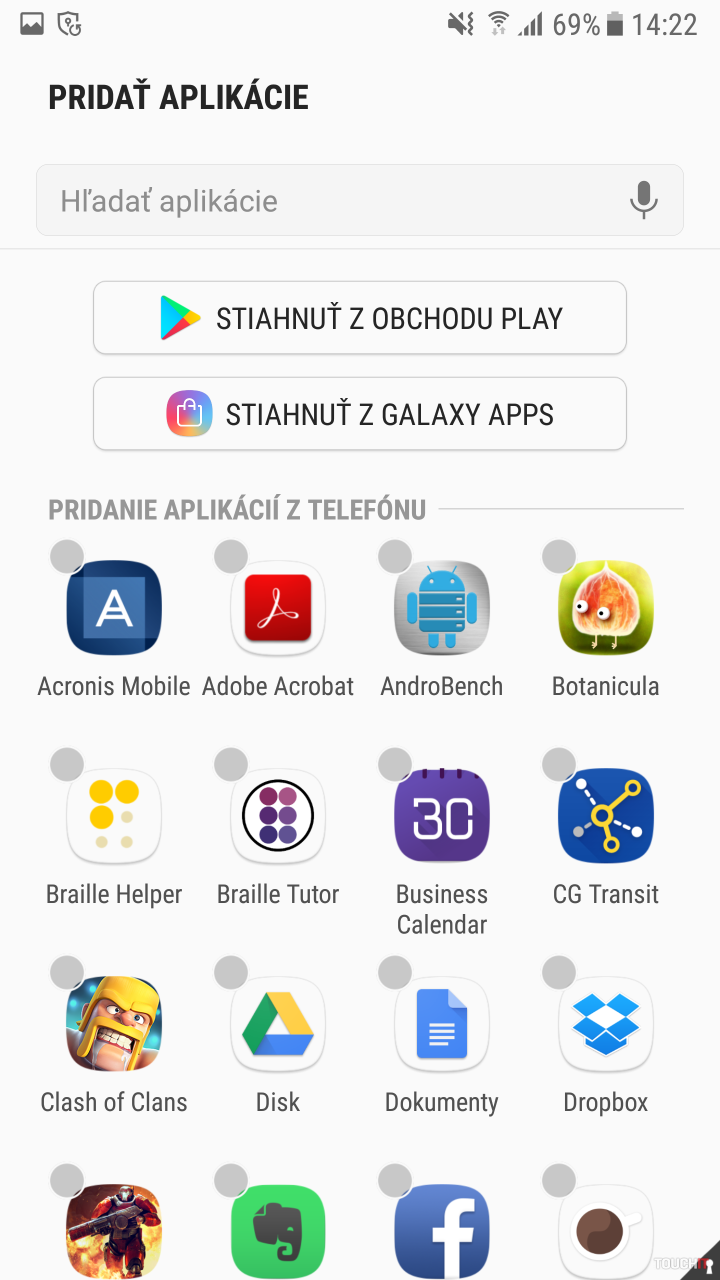Select the Acronis Mobile app
Image resolution: width=720 pixels, height=1280 pixels.
[114, 608]
